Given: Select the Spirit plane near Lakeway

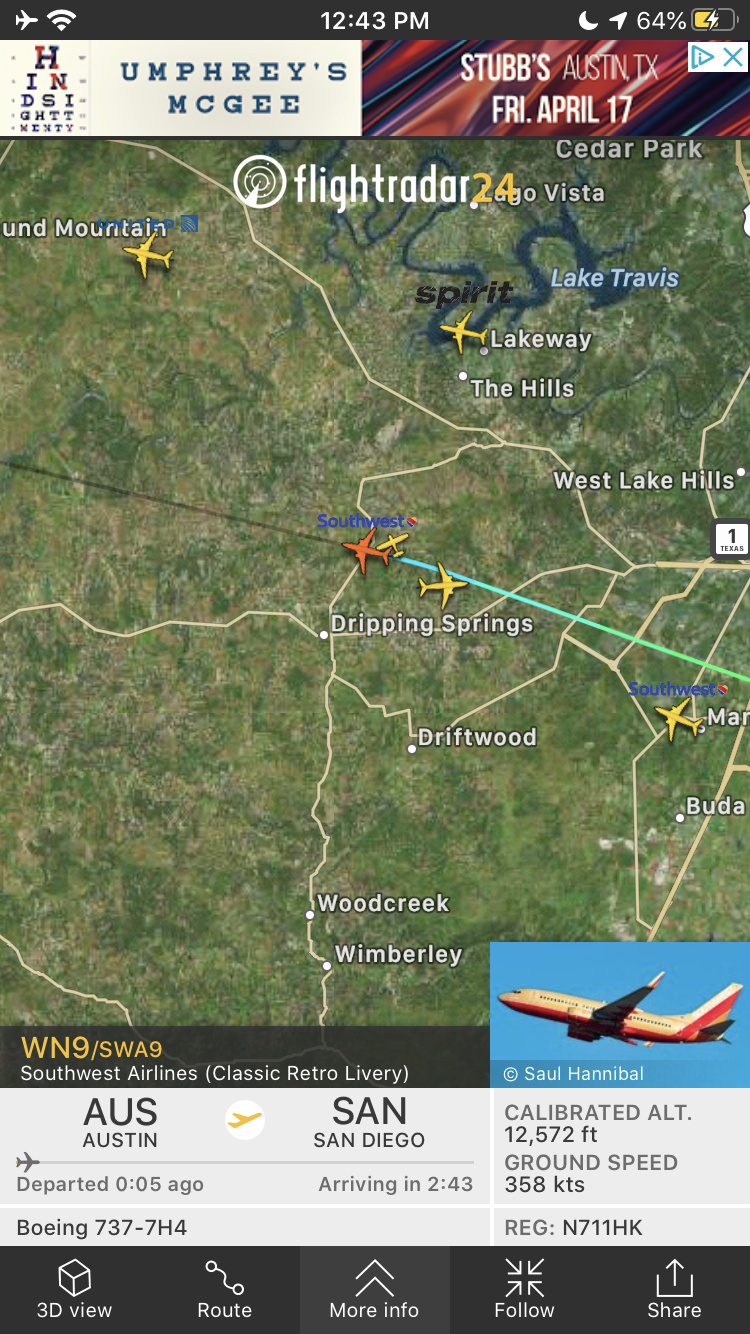Looking at the screenshot, I should [x=463, y=330].
